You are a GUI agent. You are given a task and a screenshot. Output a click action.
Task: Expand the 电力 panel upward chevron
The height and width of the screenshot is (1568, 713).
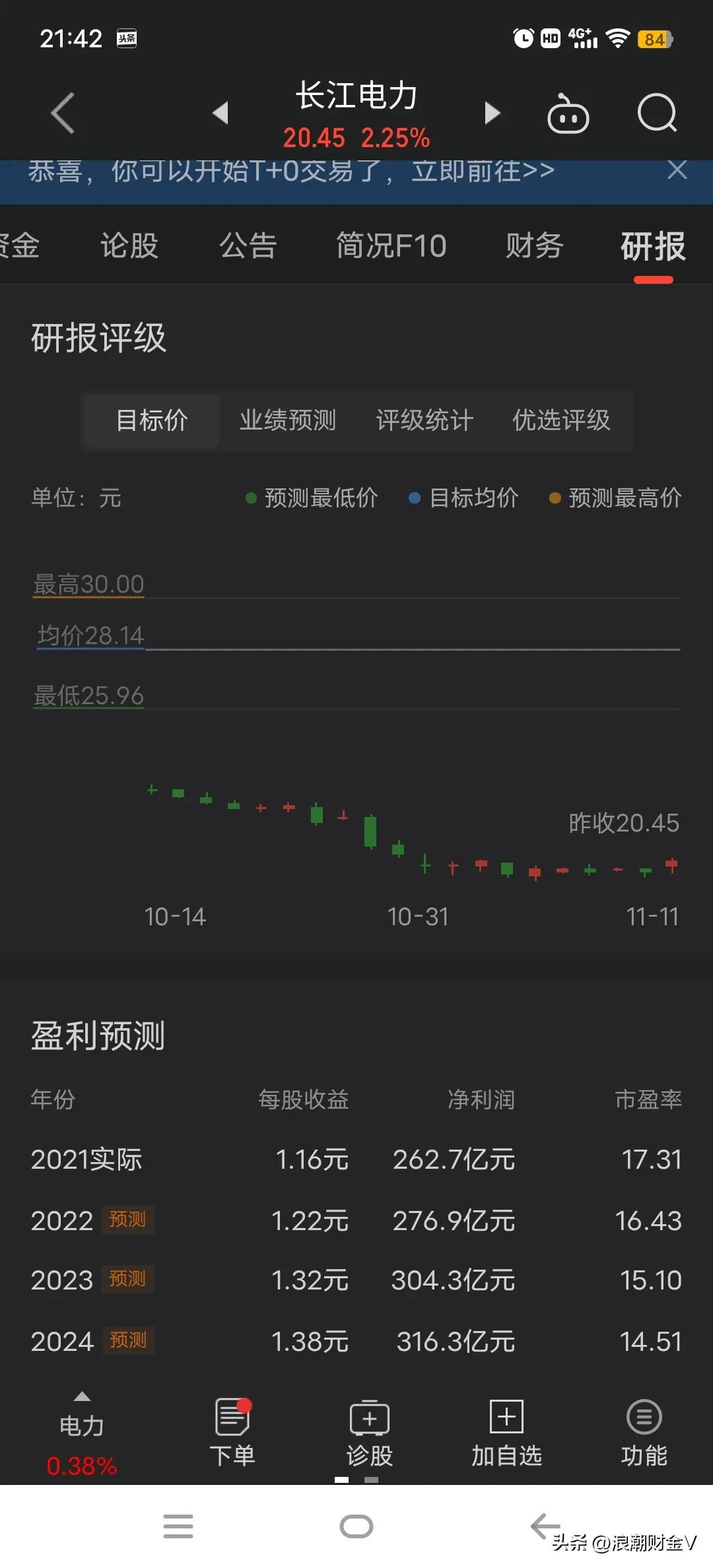click(81, 1396)
